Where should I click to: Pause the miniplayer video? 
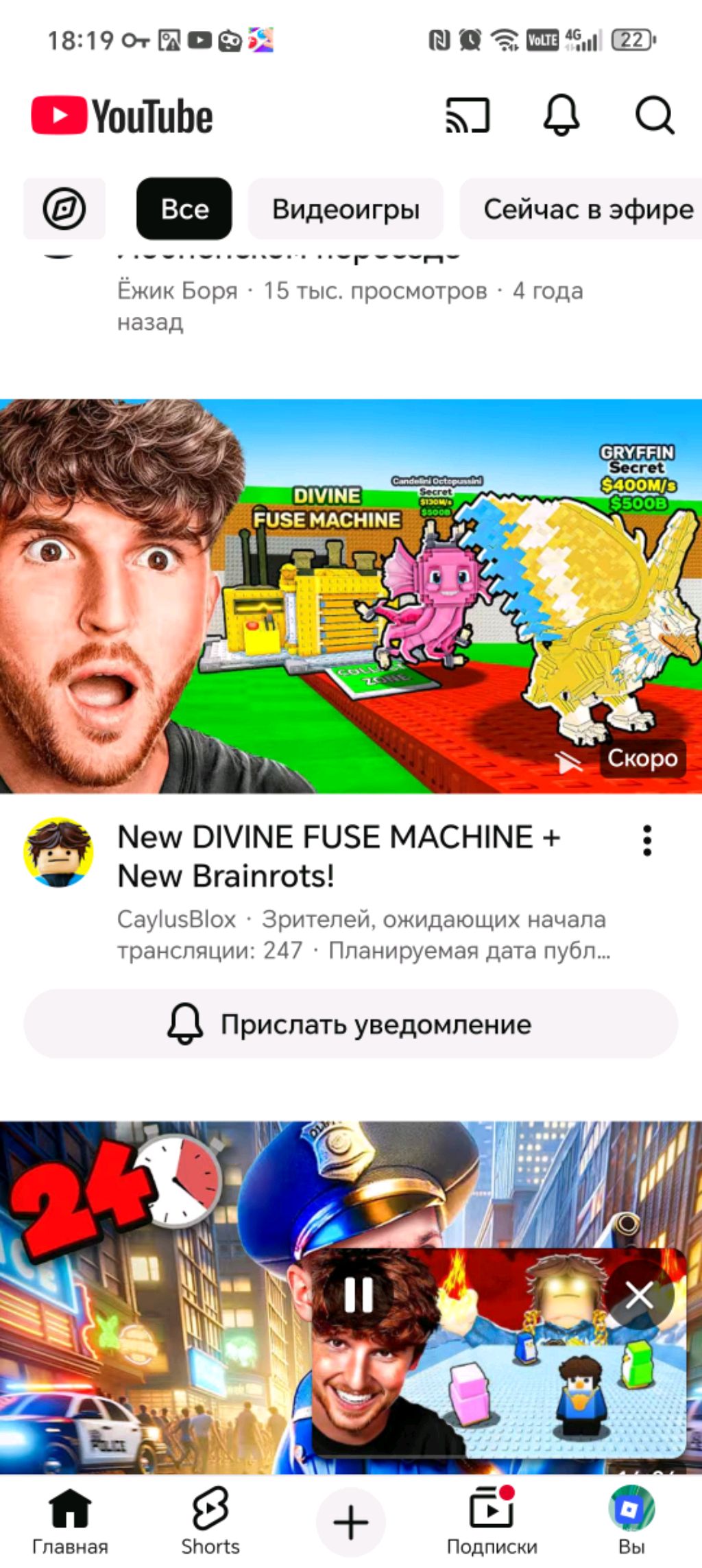tap(359, 1296)
